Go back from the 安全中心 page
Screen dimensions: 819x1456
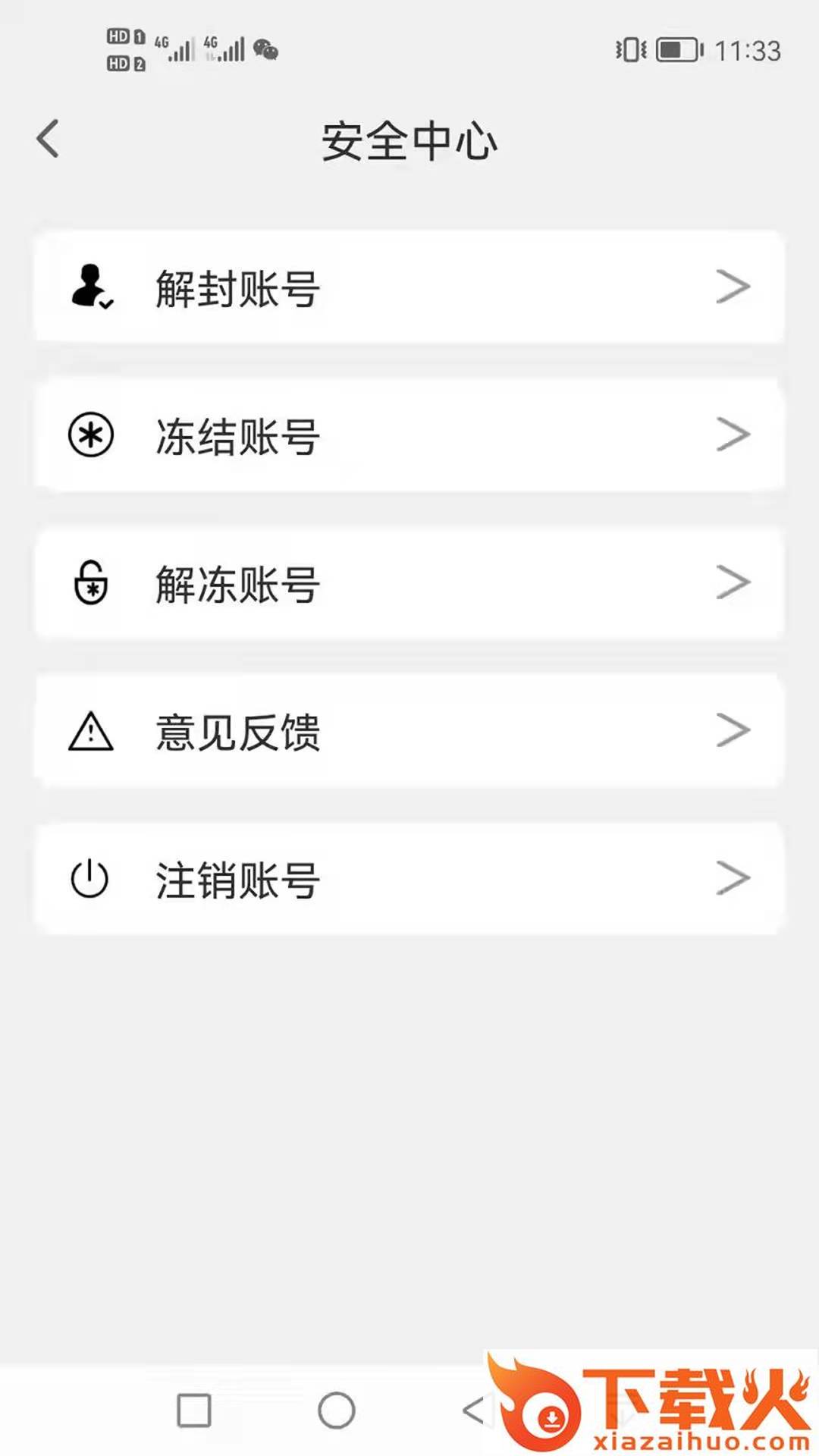click(49, 140)
